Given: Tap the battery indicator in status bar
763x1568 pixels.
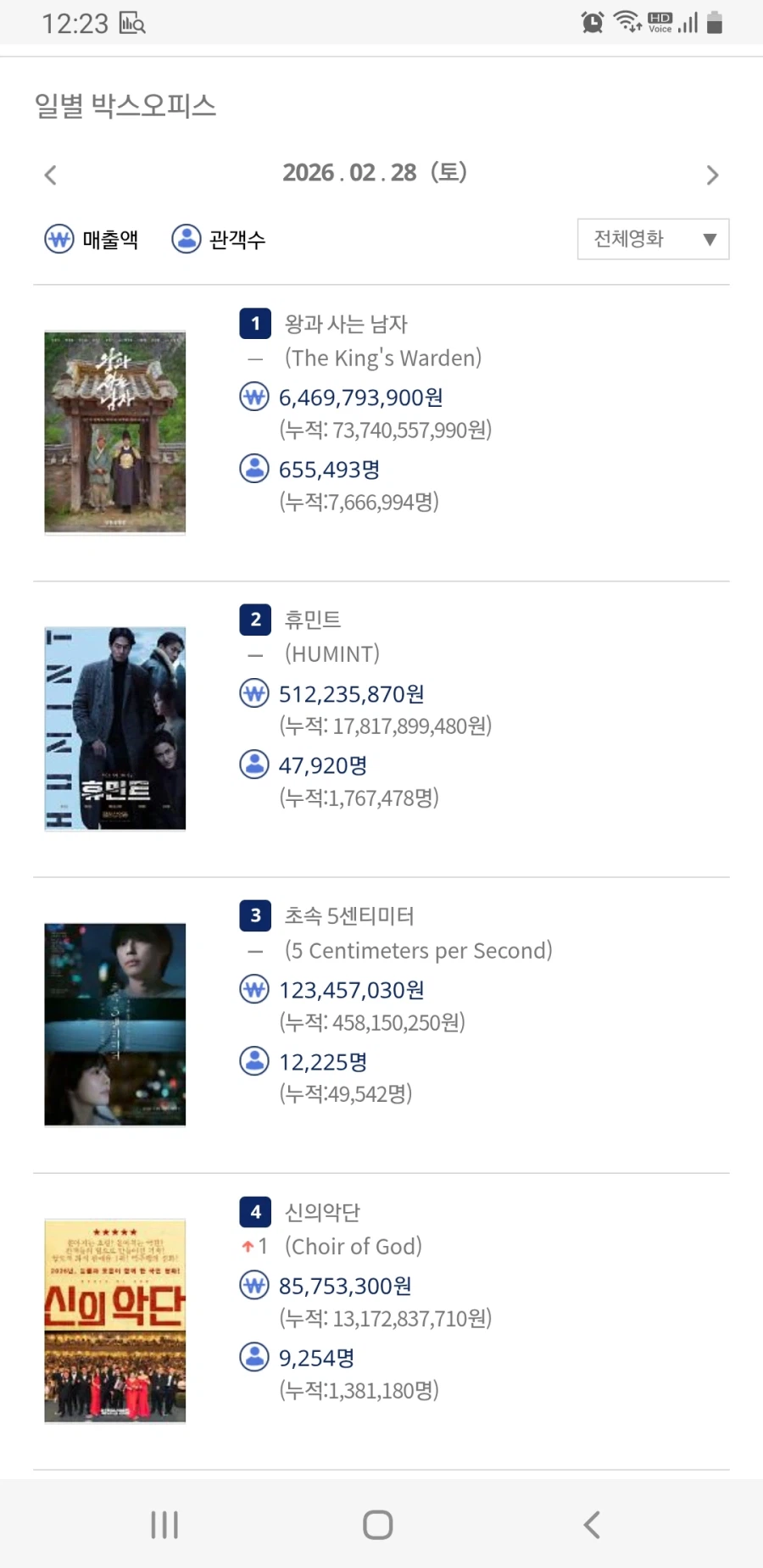Looking at the screenshot, I should pyautogui.click(x=715, y=22).
